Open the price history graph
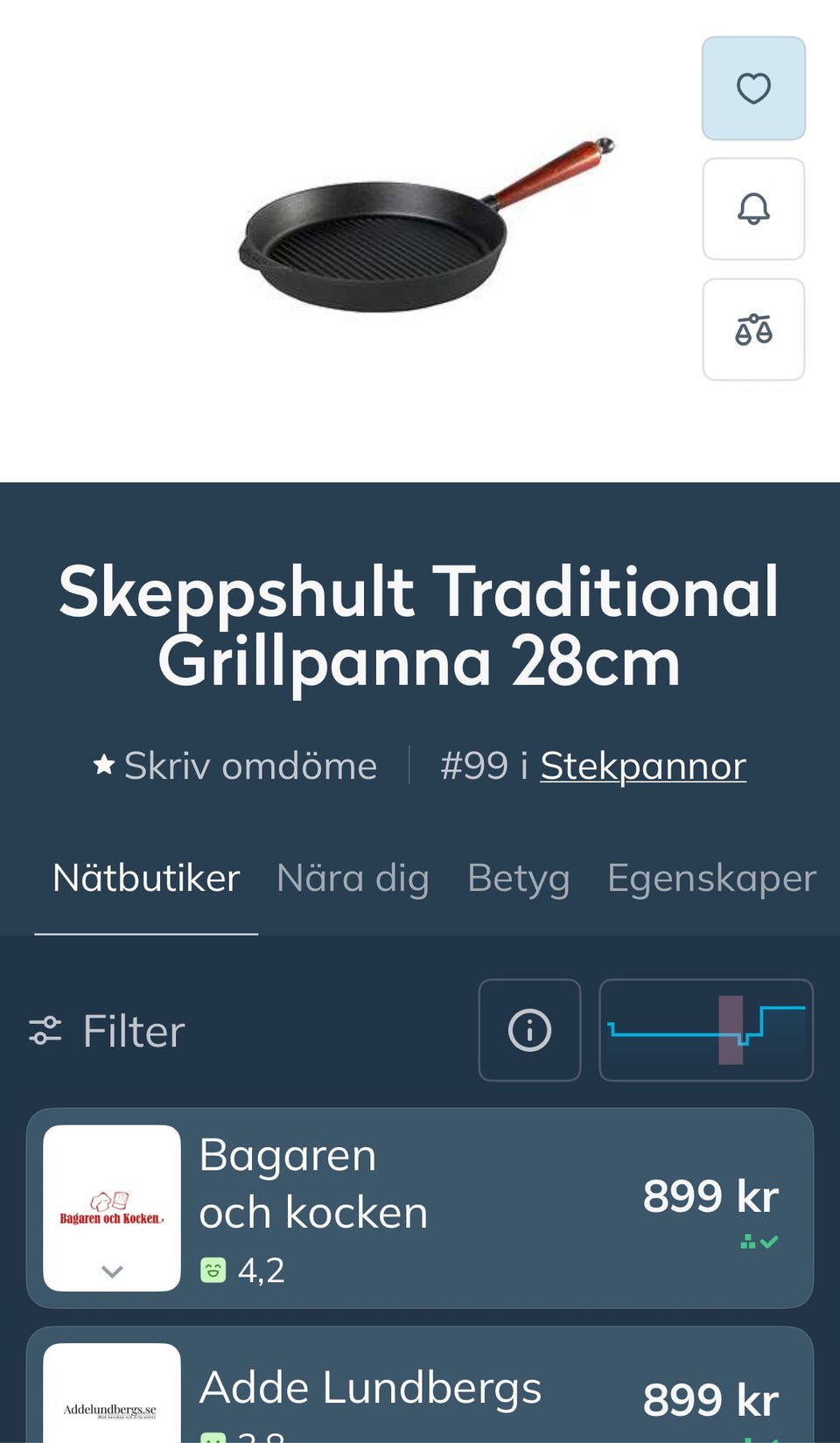Image resolution: width=840 pixels, height=1443 pixels. click(706, 1030)
